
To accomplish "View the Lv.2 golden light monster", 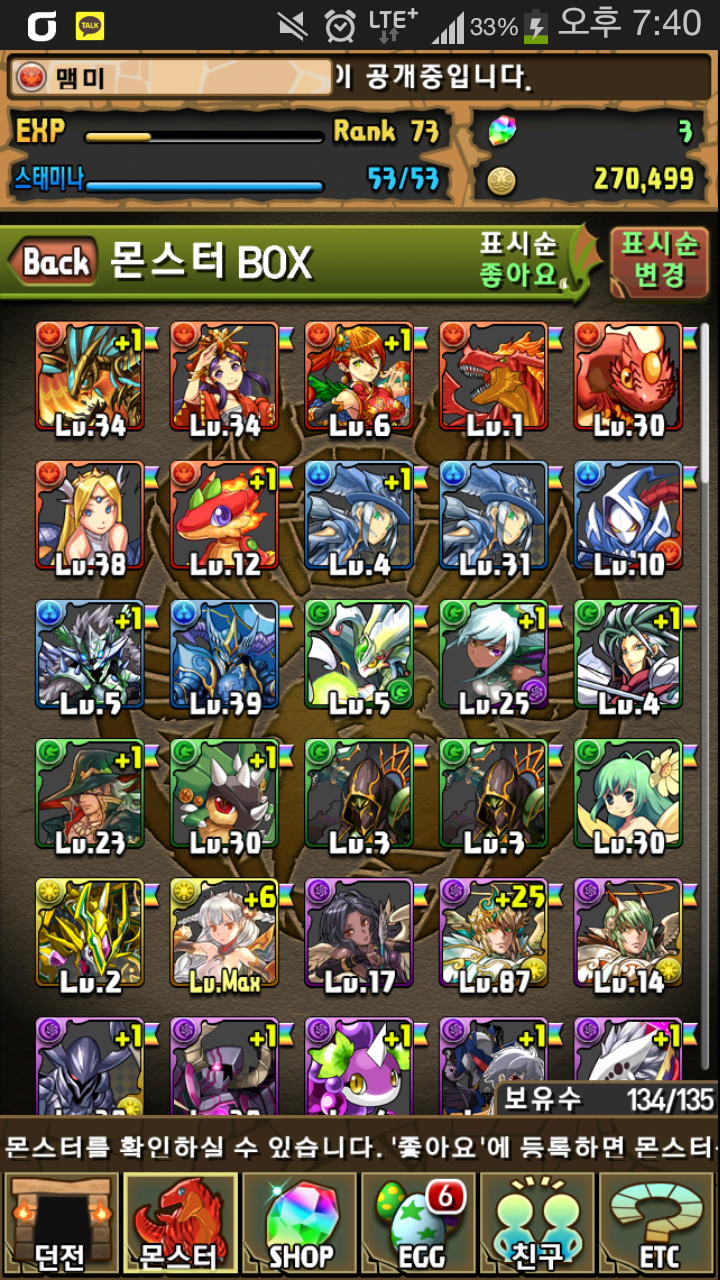I will [90, 936].
